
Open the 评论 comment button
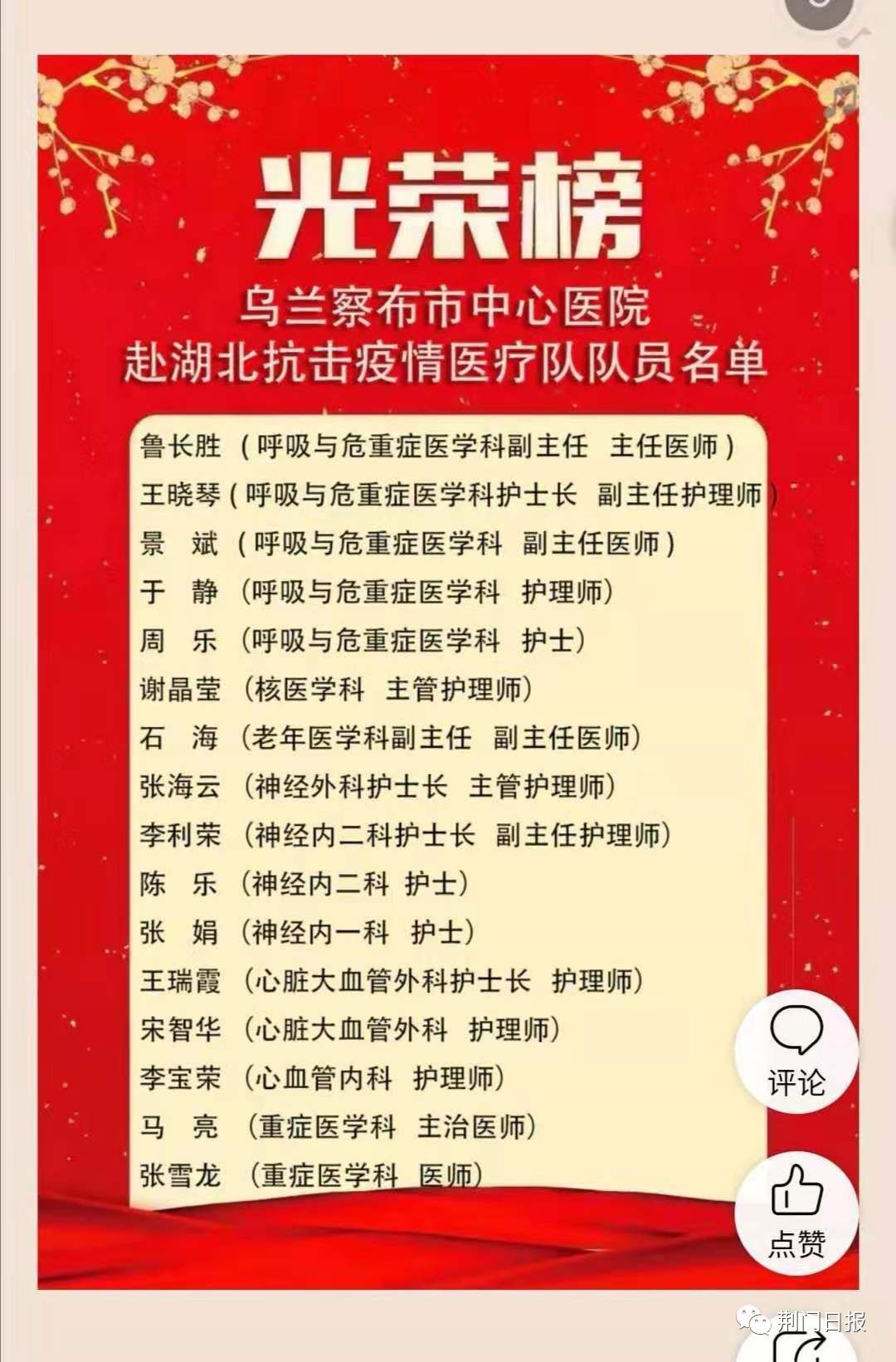click(796, 1051)
